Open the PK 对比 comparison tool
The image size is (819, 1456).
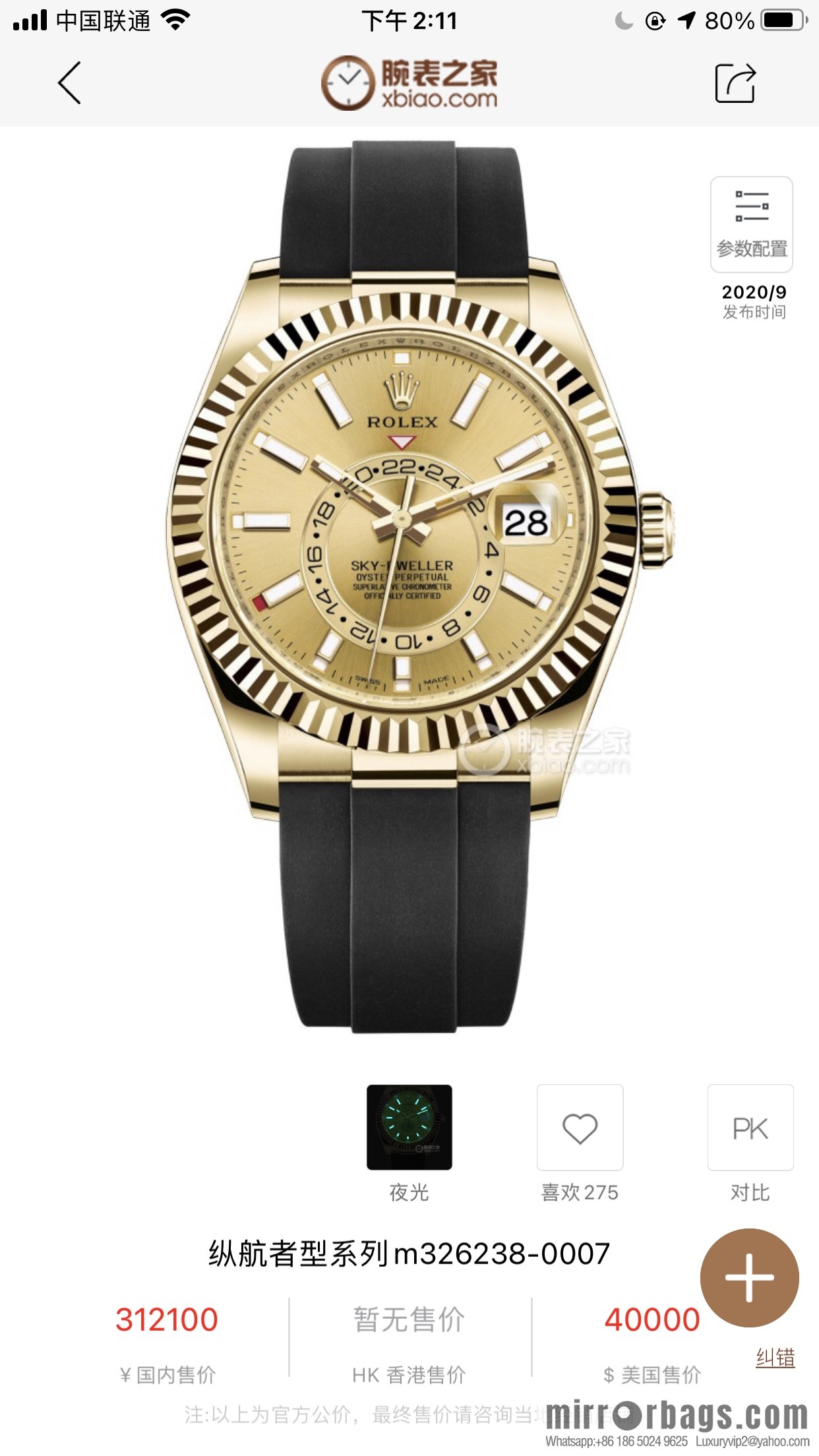pos(750,1129)
